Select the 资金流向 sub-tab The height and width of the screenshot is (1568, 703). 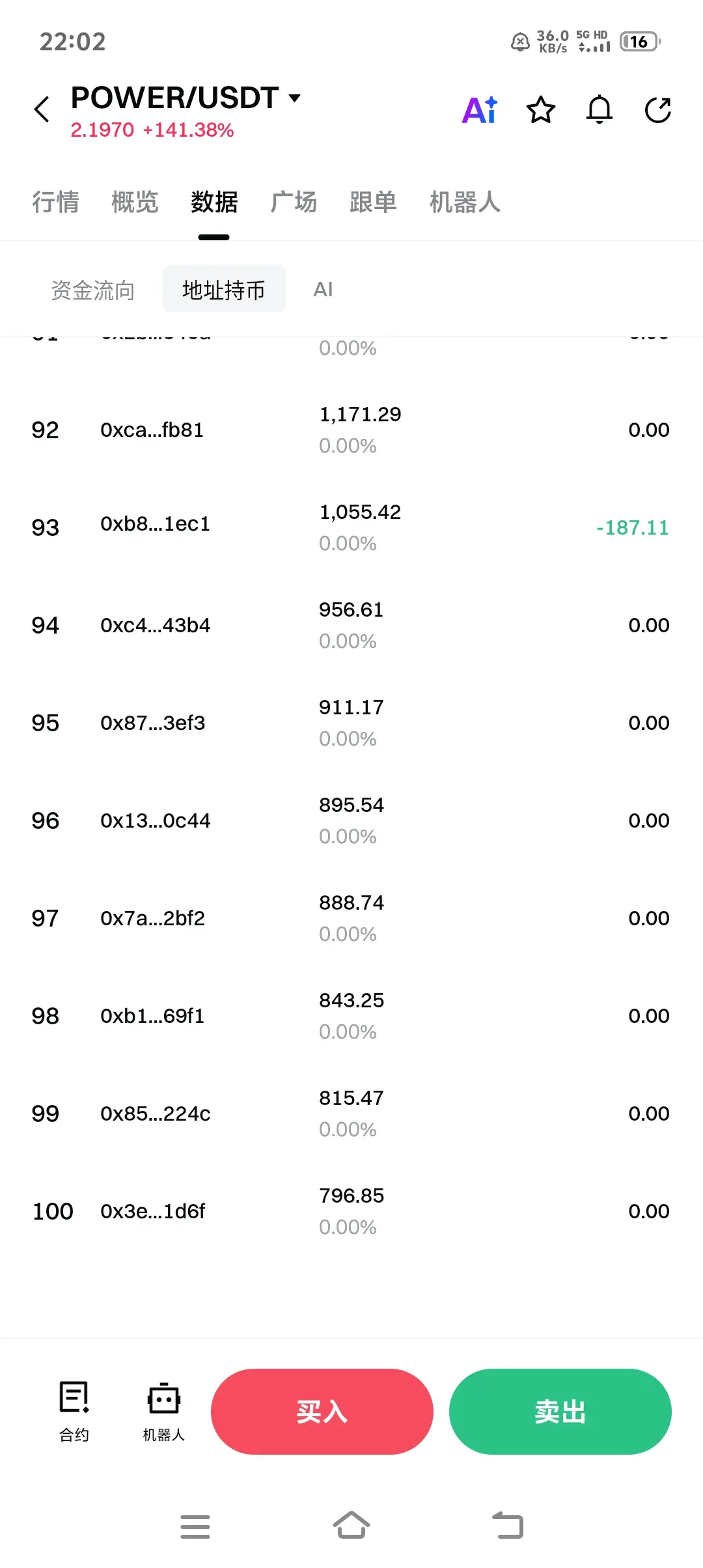click(x=93, y=290)
